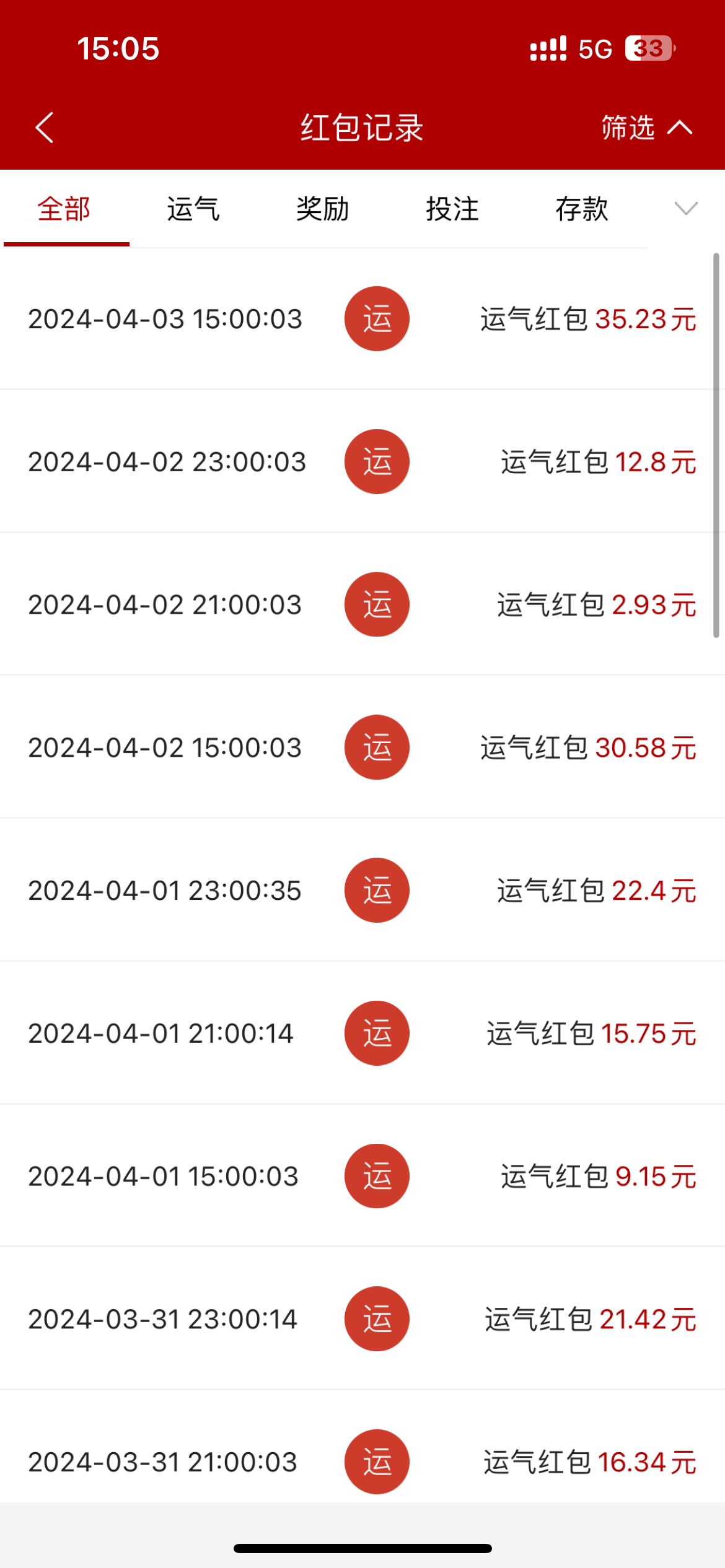
Task: Expand more tabs with the down chevron
Action: 686,209
